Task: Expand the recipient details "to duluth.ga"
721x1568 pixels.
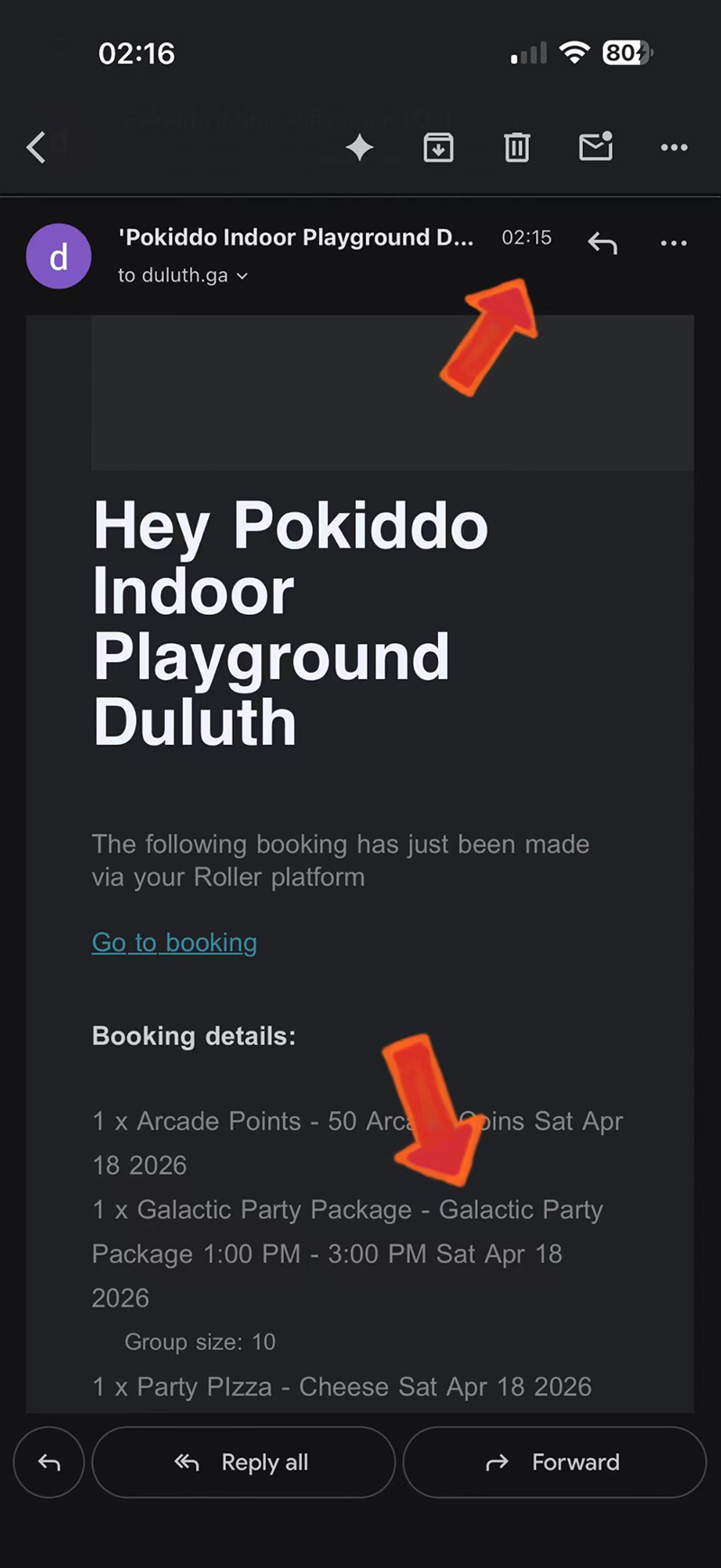Action: (x=182, y=276)
